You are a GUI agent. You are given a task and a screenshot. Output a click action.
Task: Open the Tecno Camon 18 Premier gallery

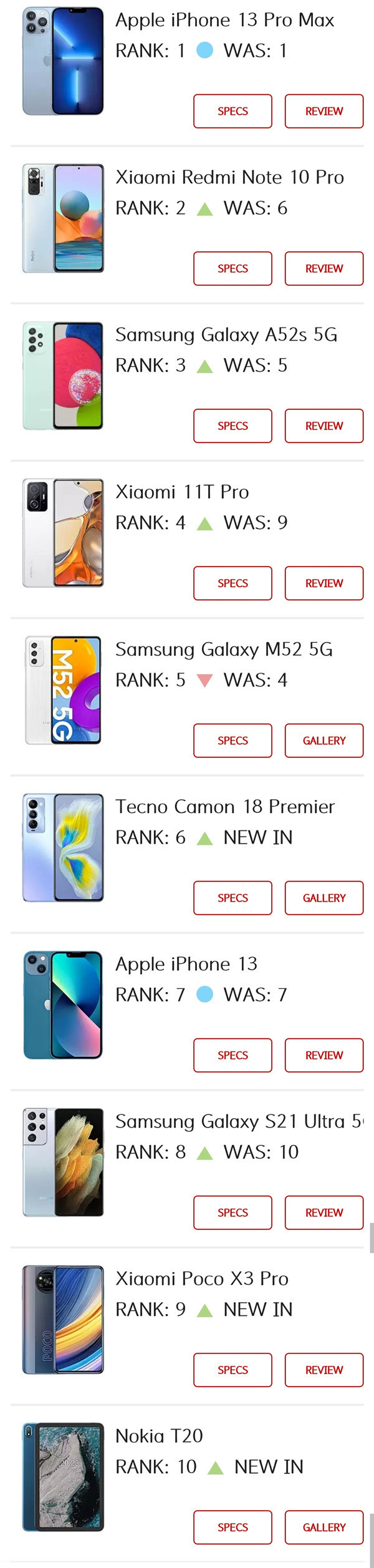point(324,897)
